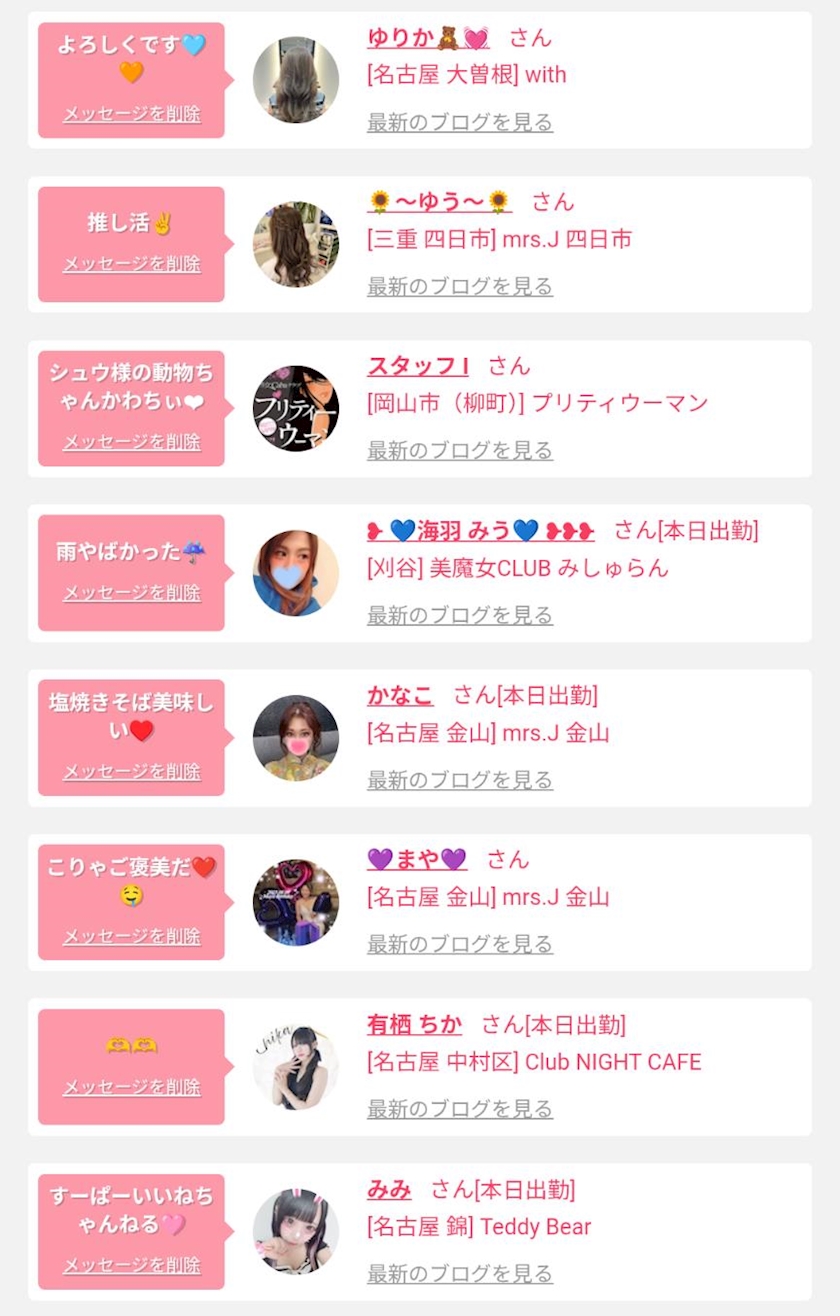View ゆりか's latest blog
This screenshot has width=840, height=1316.
[x=460, y=123]
